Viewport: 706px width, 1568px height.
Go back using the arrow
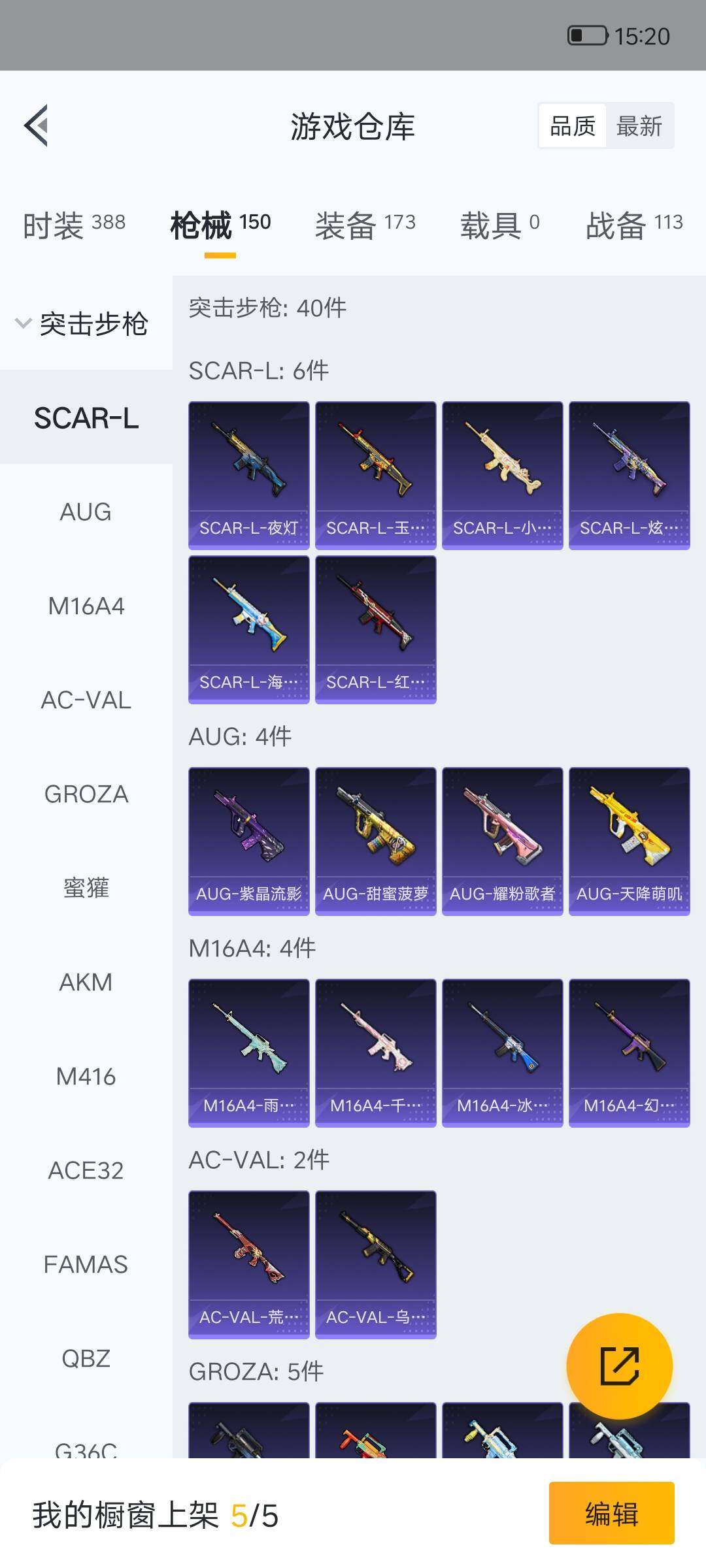point(37,125)
